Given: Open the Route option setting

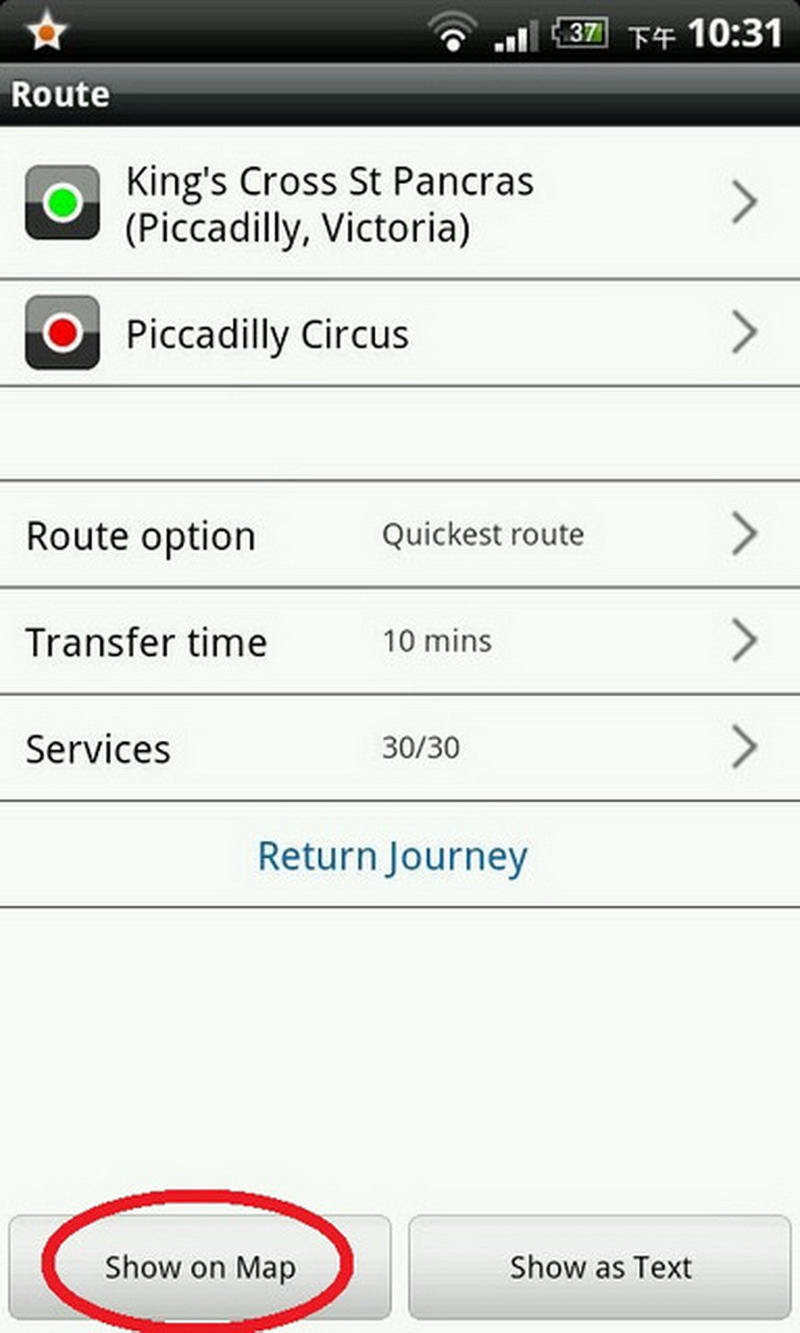Looking at the screenshot, I should click(x=400, y=534).
